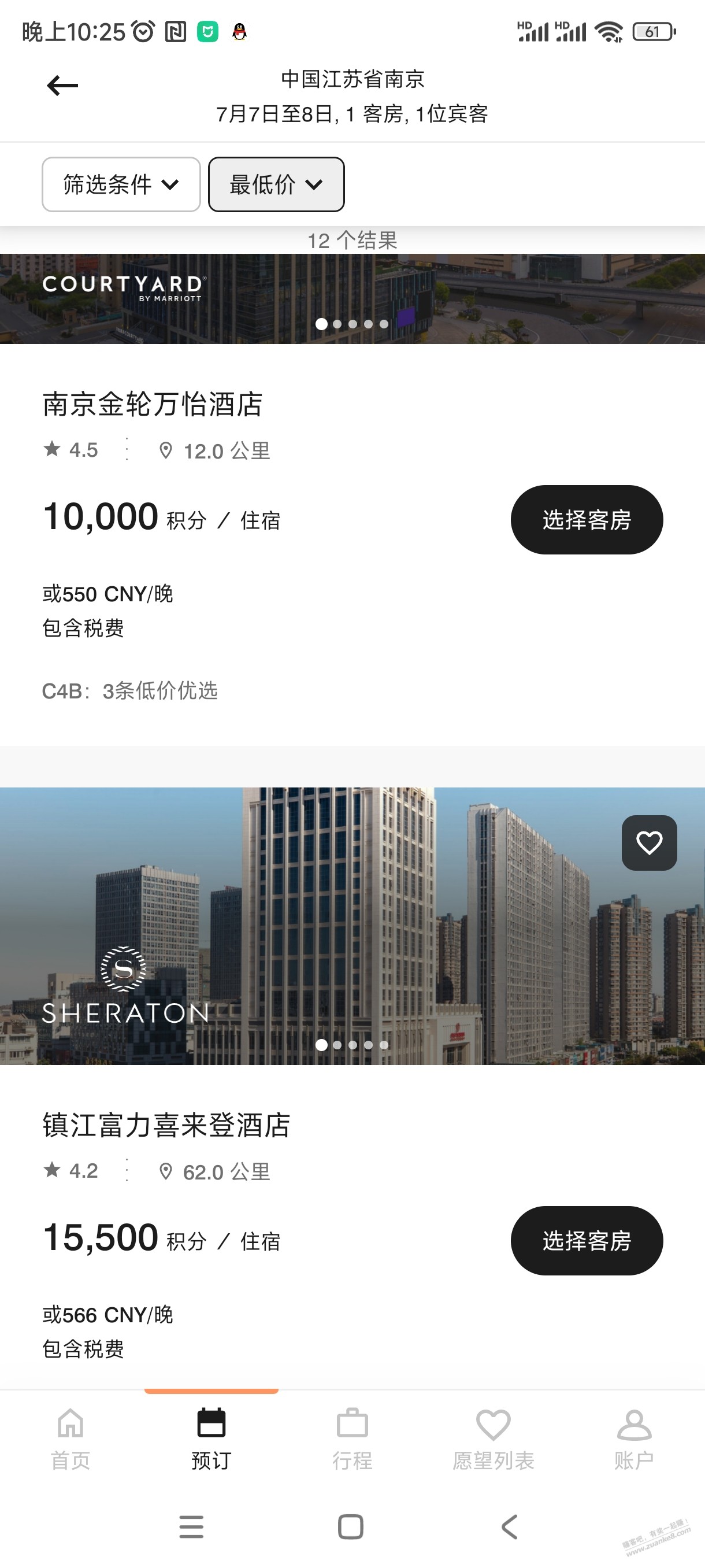Switch to the 预订 tab

point(211,1440)
